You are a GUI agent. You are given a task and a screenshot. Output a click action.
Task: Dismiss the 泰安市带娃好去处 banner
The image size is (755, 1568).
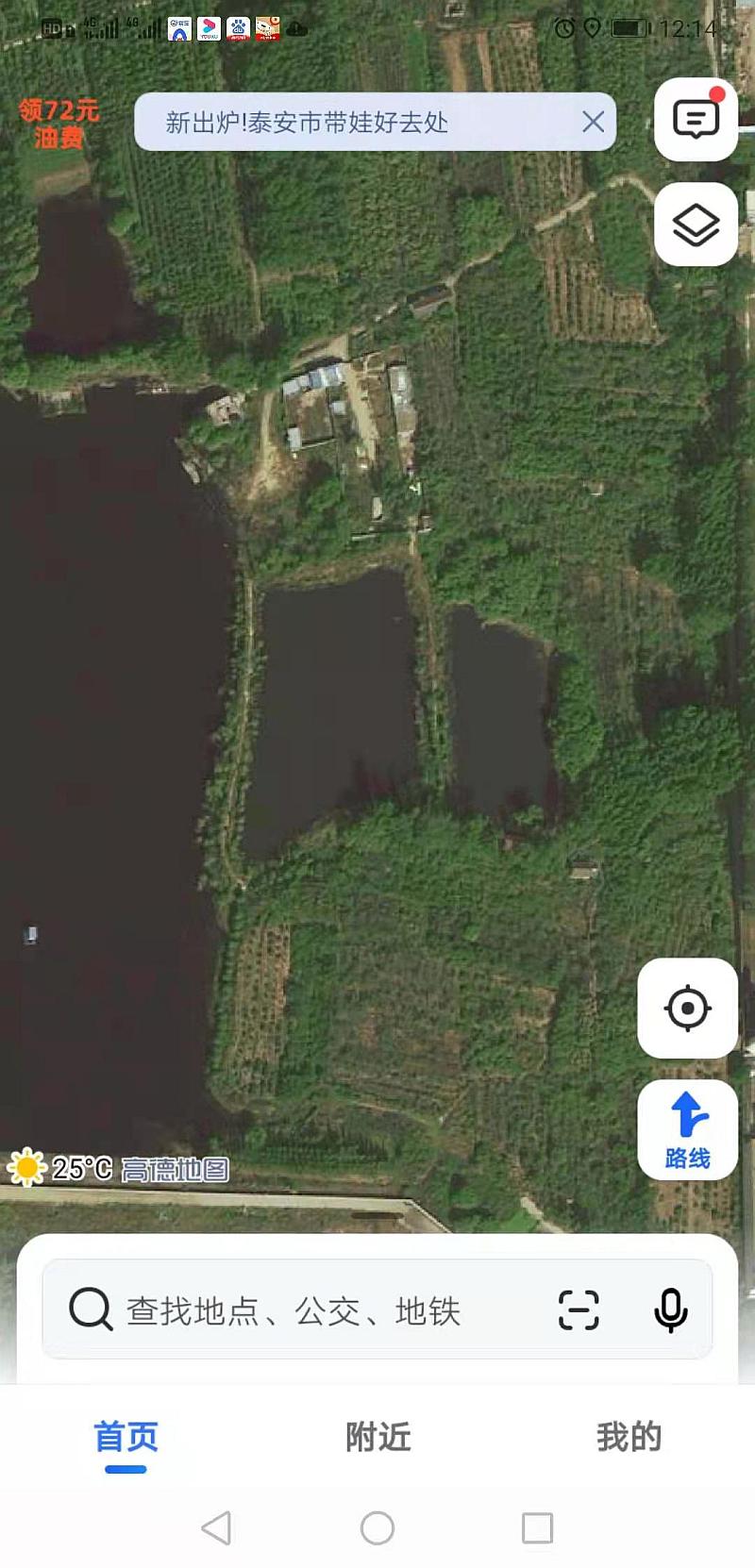pos(593,122)
